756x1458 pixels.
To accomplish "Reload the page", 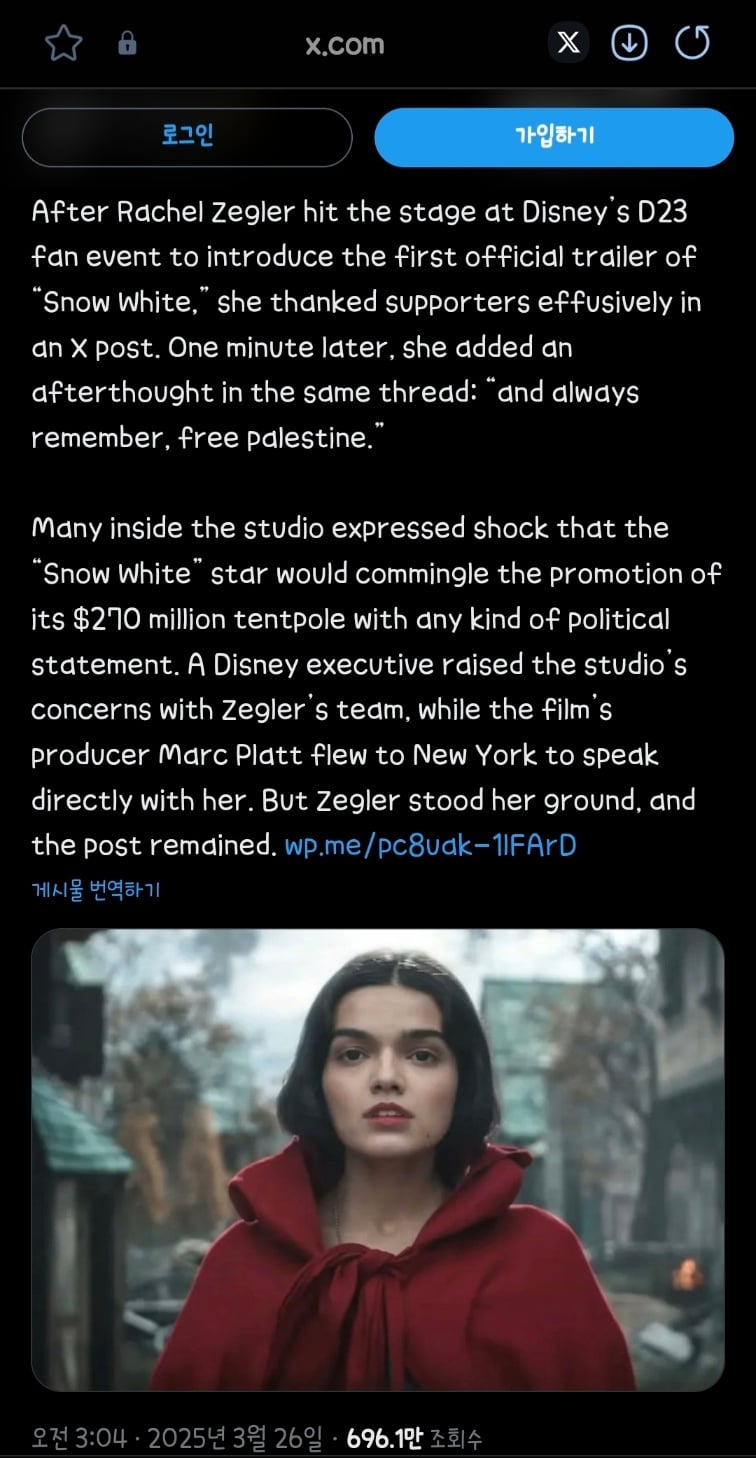I will coord(692,43).
